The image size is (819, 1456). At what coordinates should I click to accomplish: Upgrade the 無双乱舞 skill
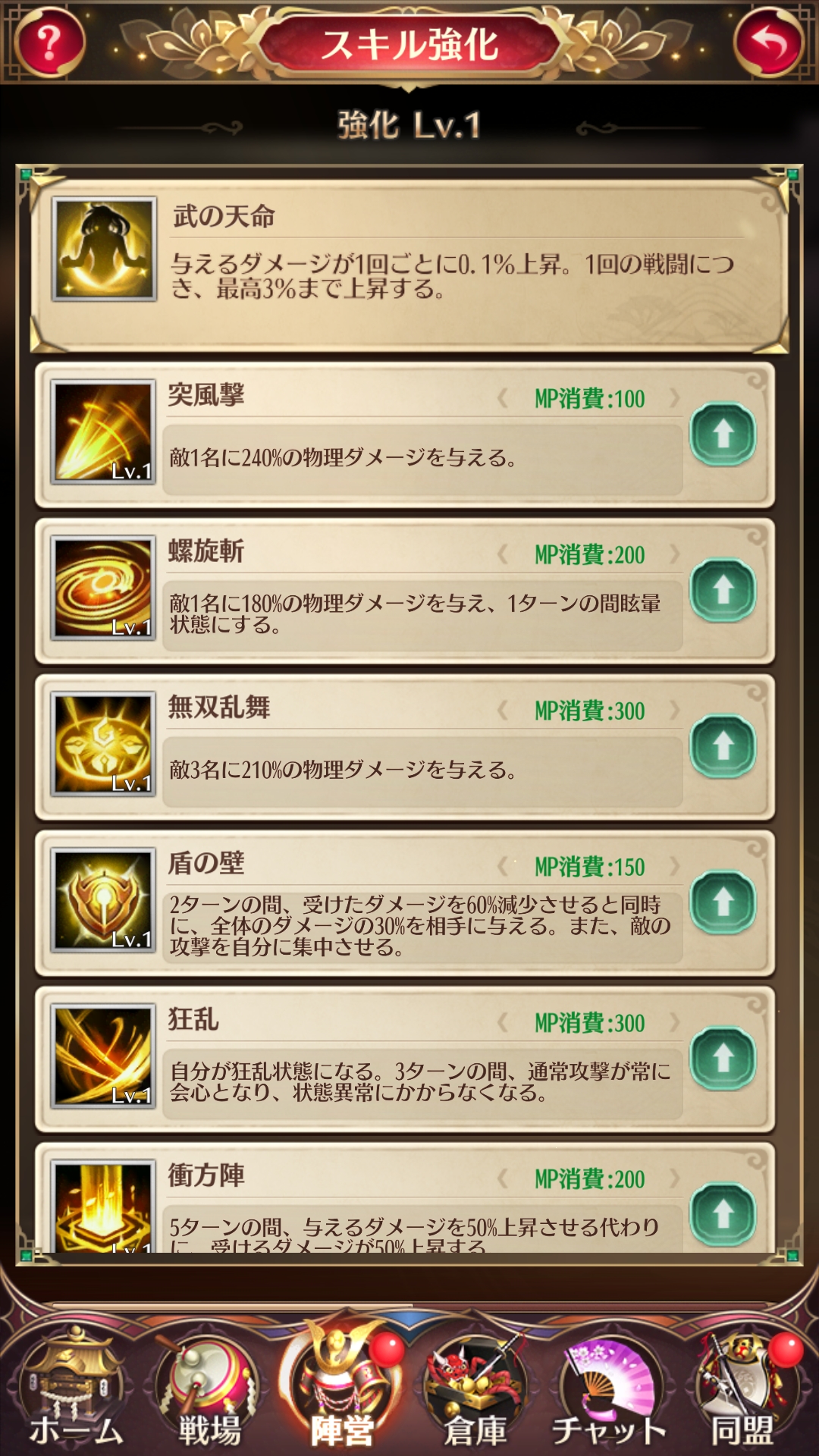point(723,746)
